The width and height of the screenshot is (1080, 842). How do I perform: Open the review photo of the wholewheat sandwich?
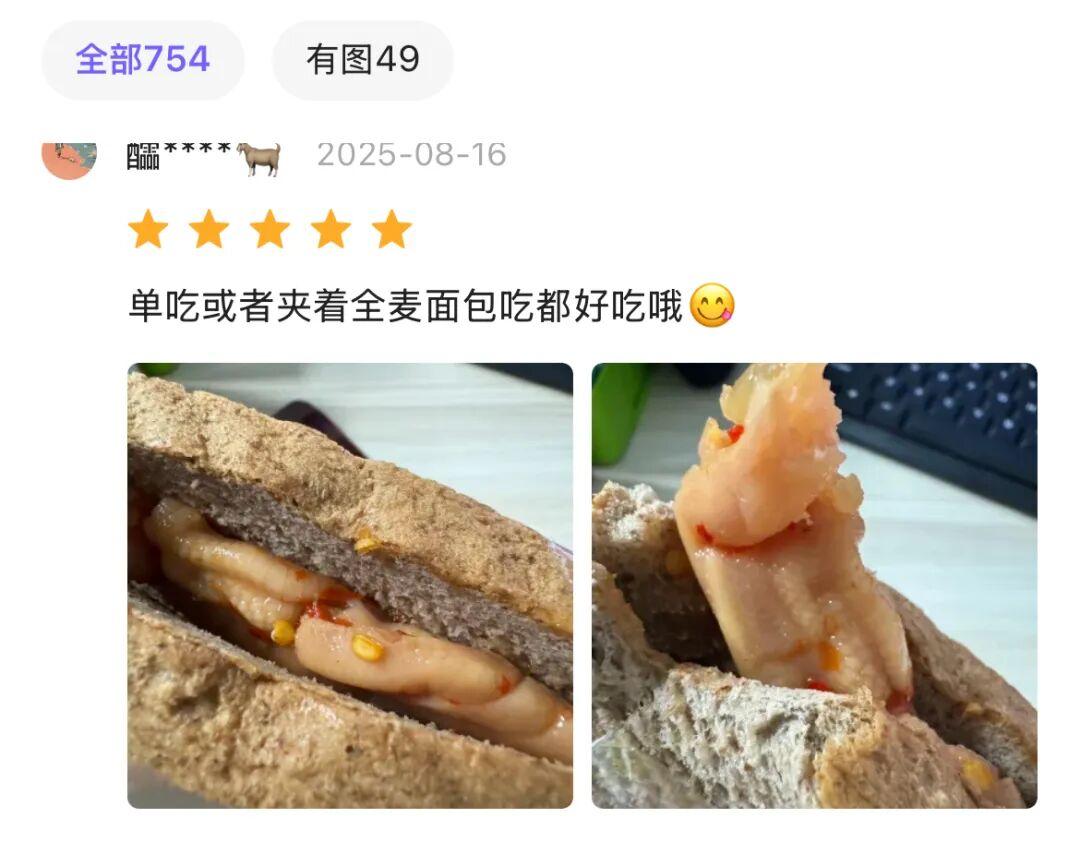(x=350, y=585)
